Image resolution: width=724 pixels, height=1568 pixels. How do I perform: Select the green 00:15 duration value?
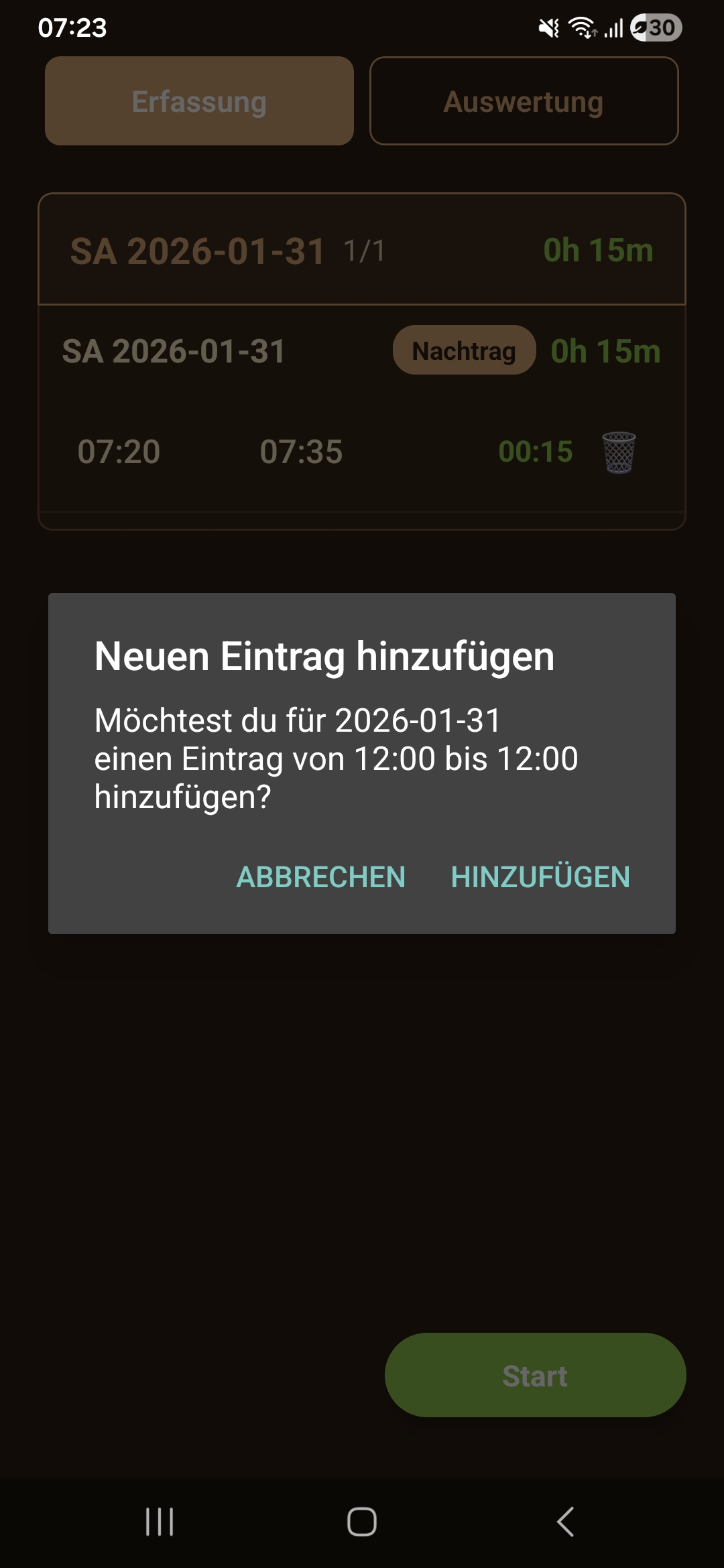536,453
